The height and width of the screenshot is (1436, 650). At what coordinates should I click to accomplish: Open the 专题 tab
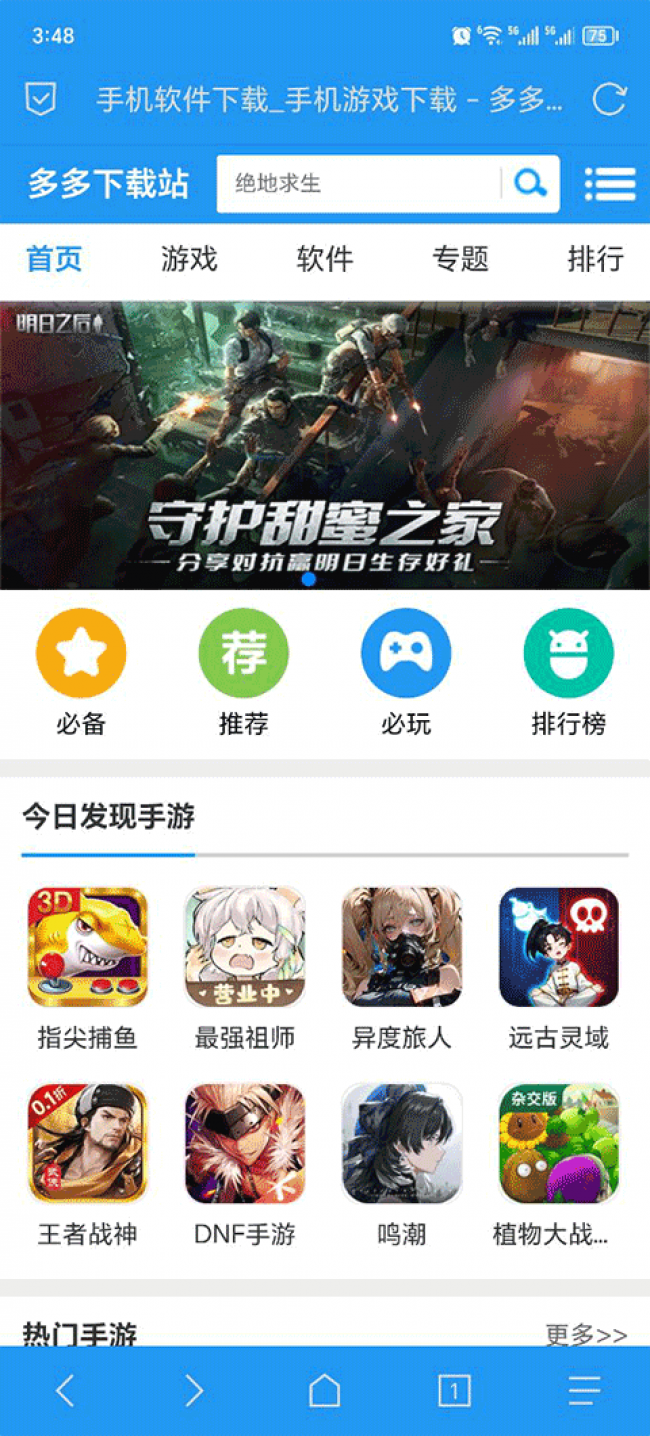pos(460,260)
